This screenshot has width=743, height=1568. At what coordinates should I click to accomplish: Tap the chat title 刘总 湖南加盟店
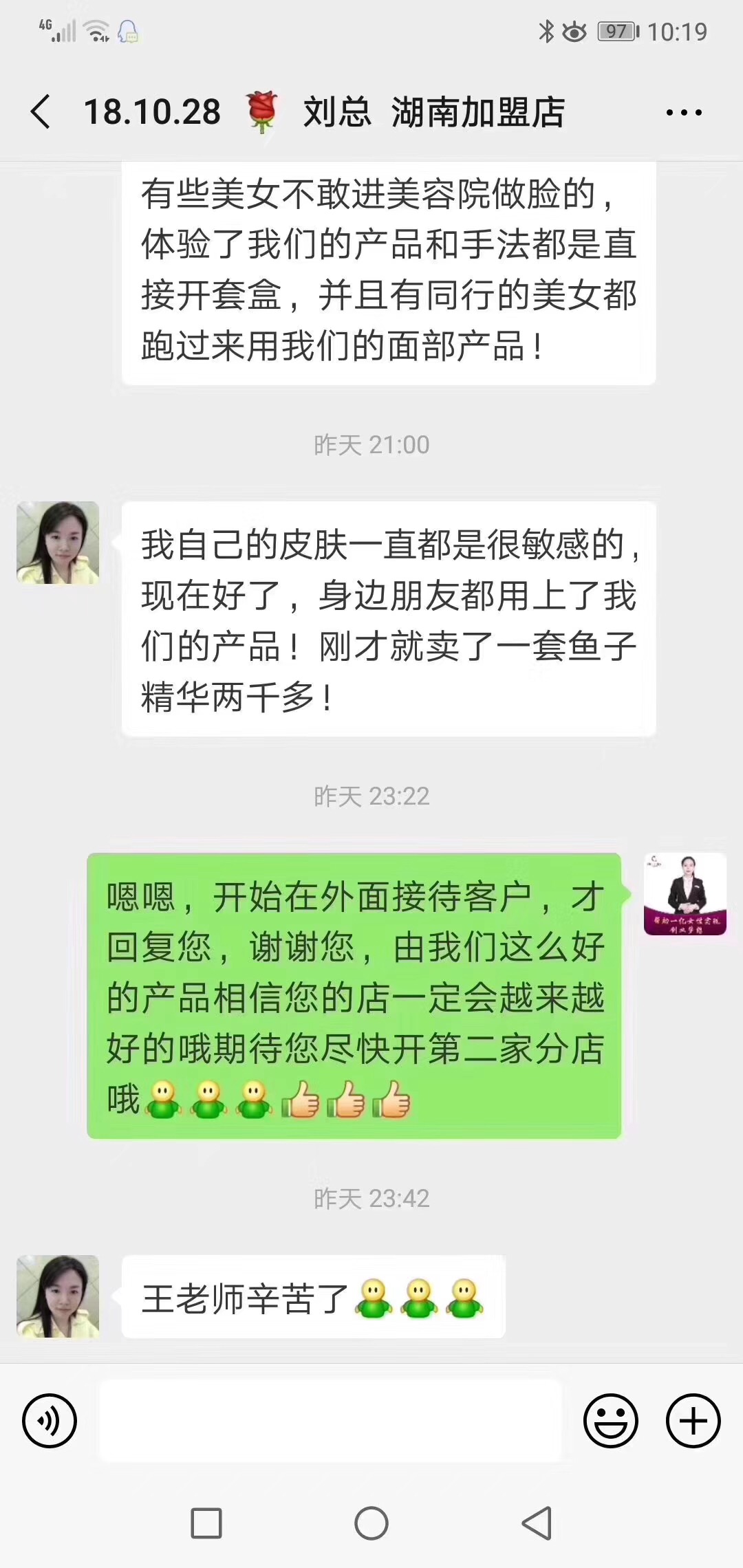pyautogui.click(x=433, y=112)
